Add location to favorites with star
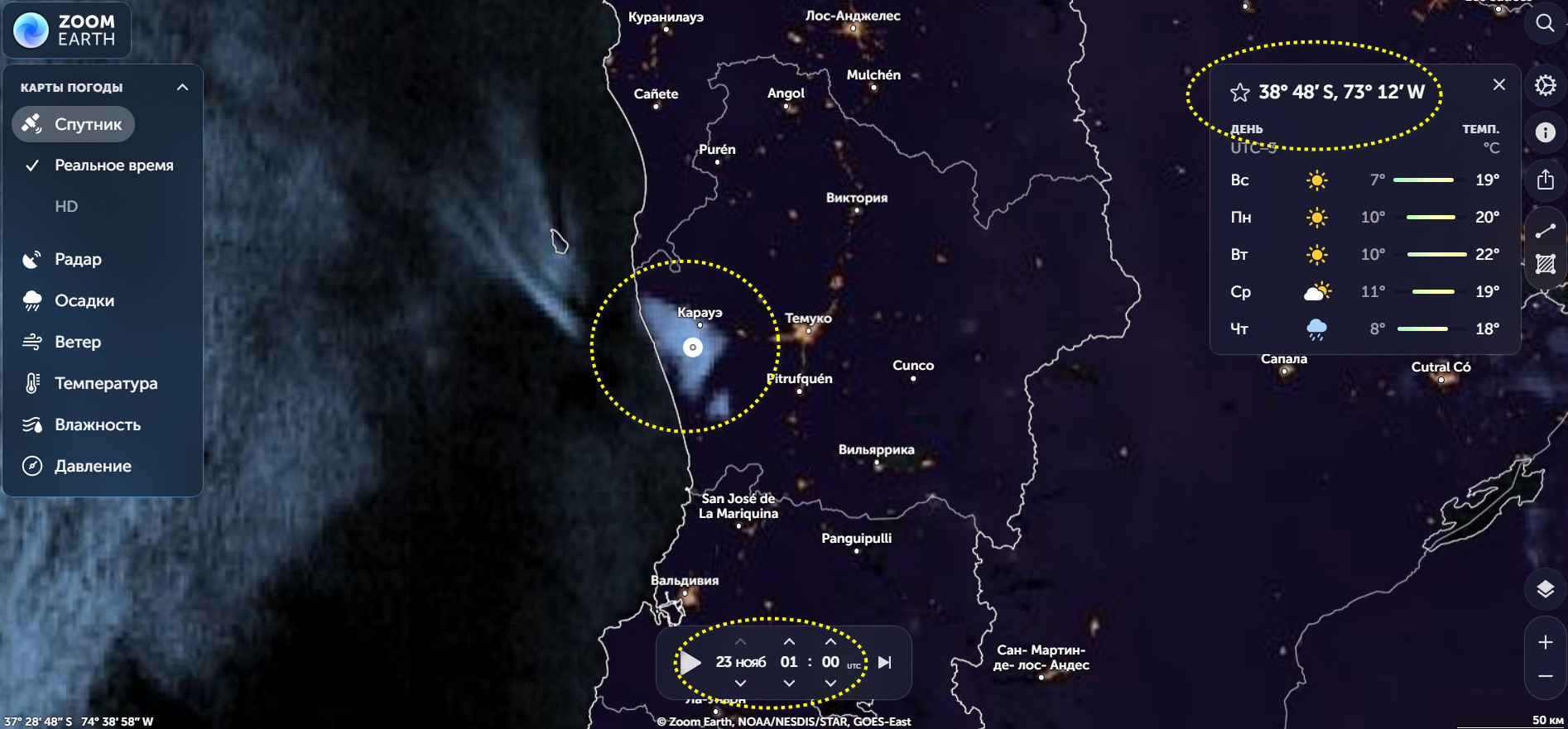The height and width of the screenshot is (729, 1568). 1239,93
